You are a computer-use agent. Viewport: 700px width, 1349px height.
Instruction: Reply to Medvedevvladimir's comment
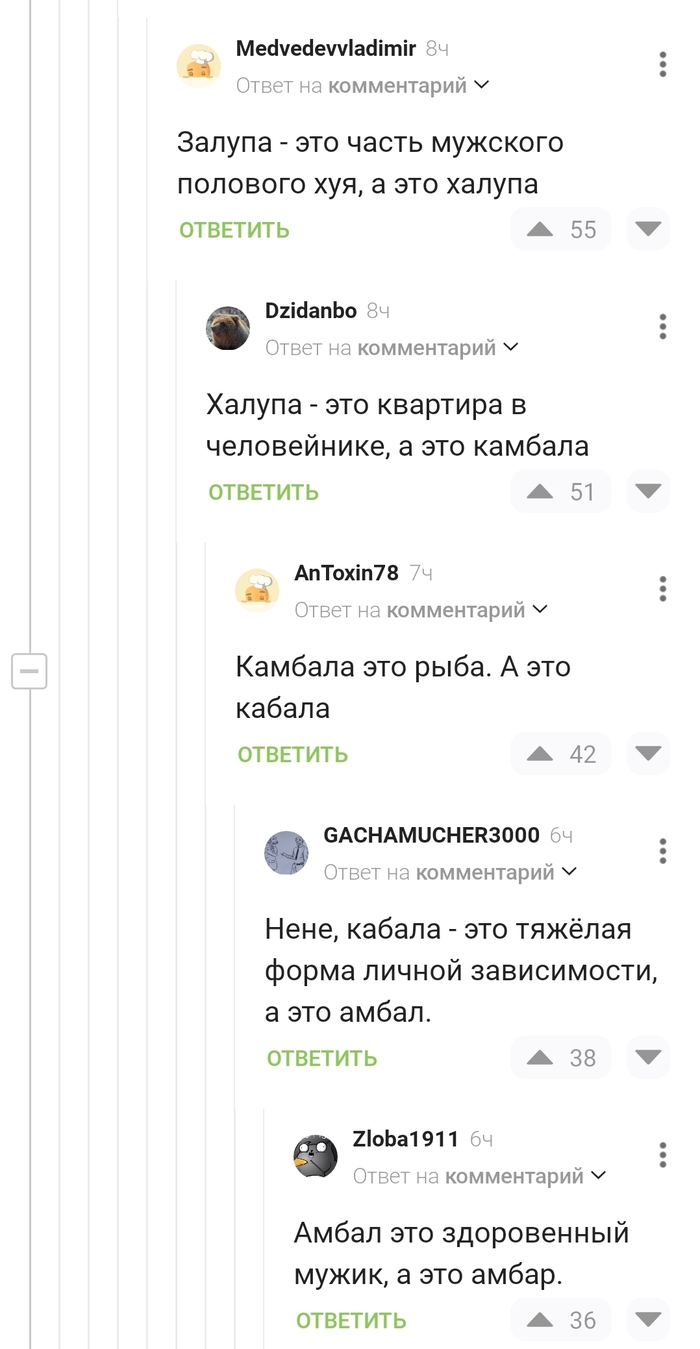[x=234, y=230]
